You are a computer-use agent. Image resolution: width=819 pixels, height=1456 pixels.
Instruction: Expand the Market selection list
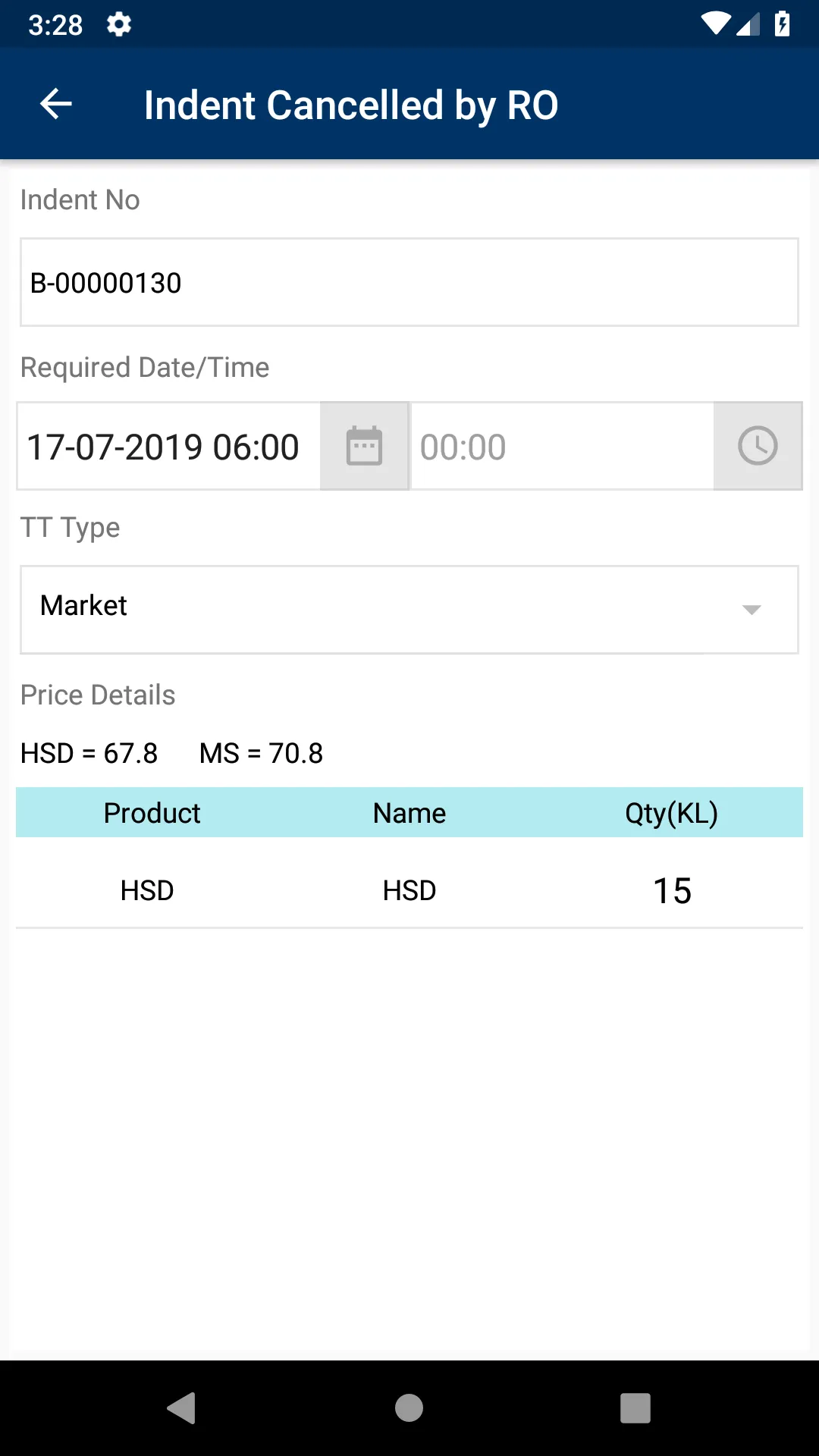(x=409, y=610)
